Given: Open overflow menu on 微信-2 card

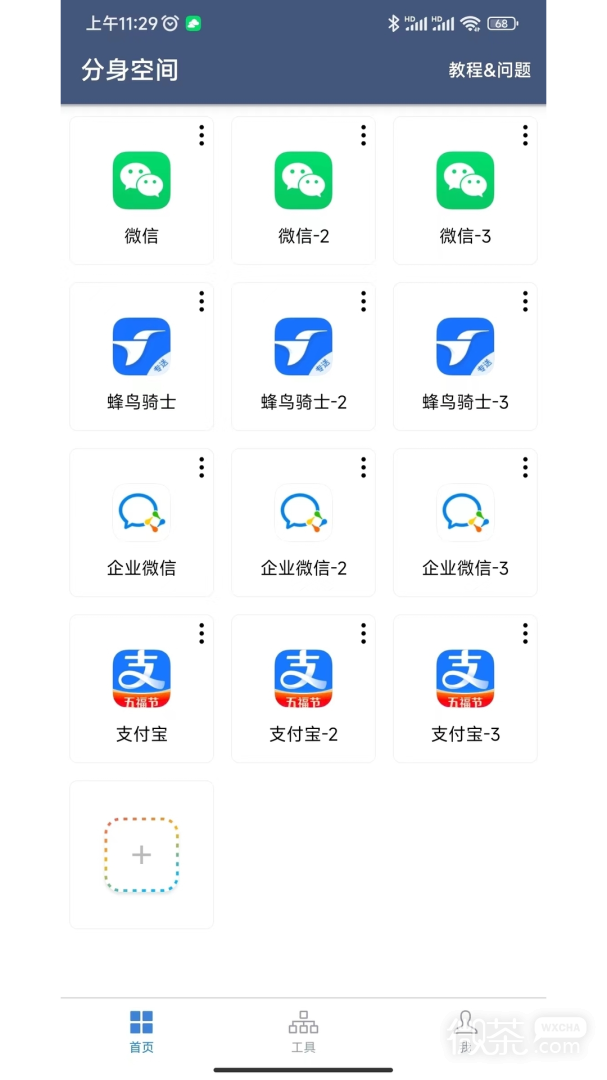Looking at the screenshot, I should coord(363,135).
